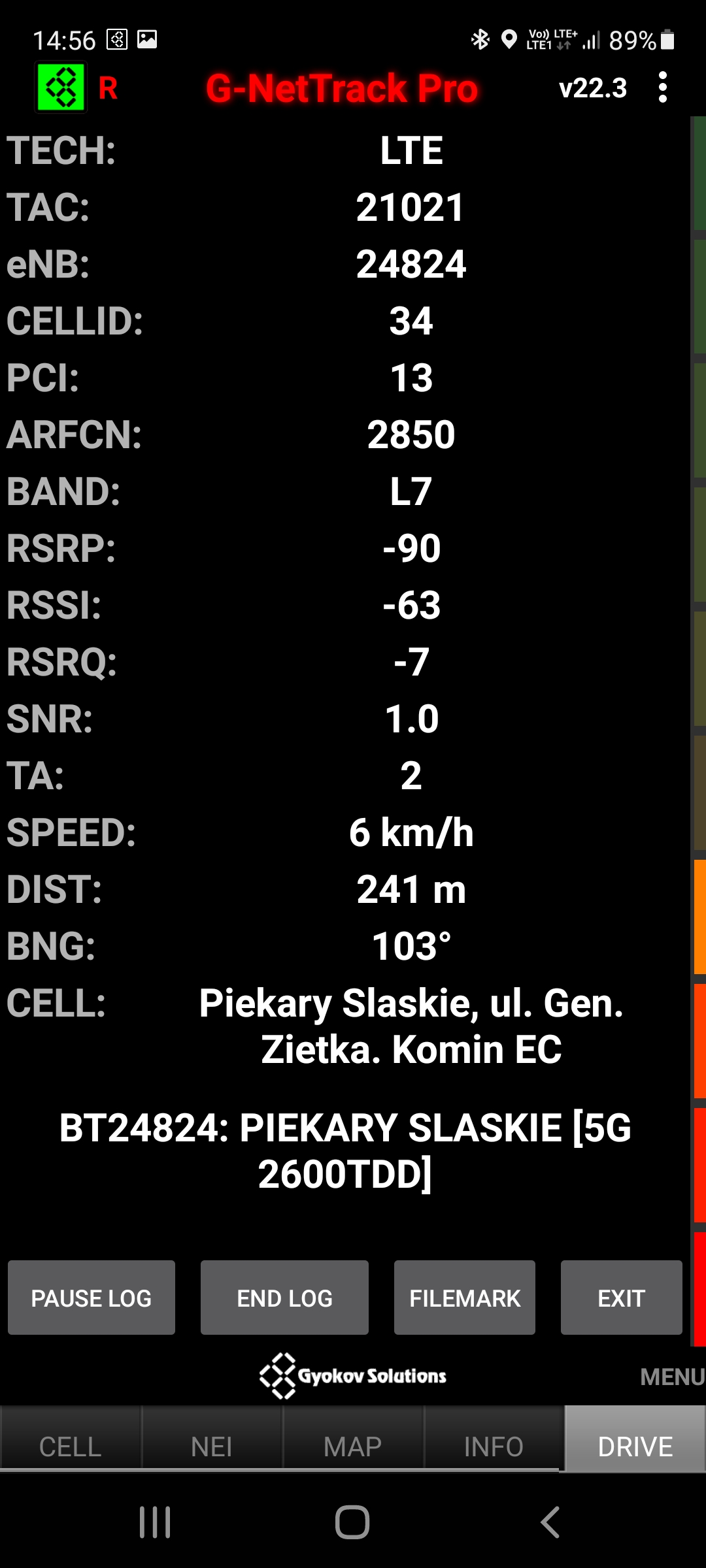706x1568 pixels.
Task: Go back using system back button
Action: pos(550,1522)
